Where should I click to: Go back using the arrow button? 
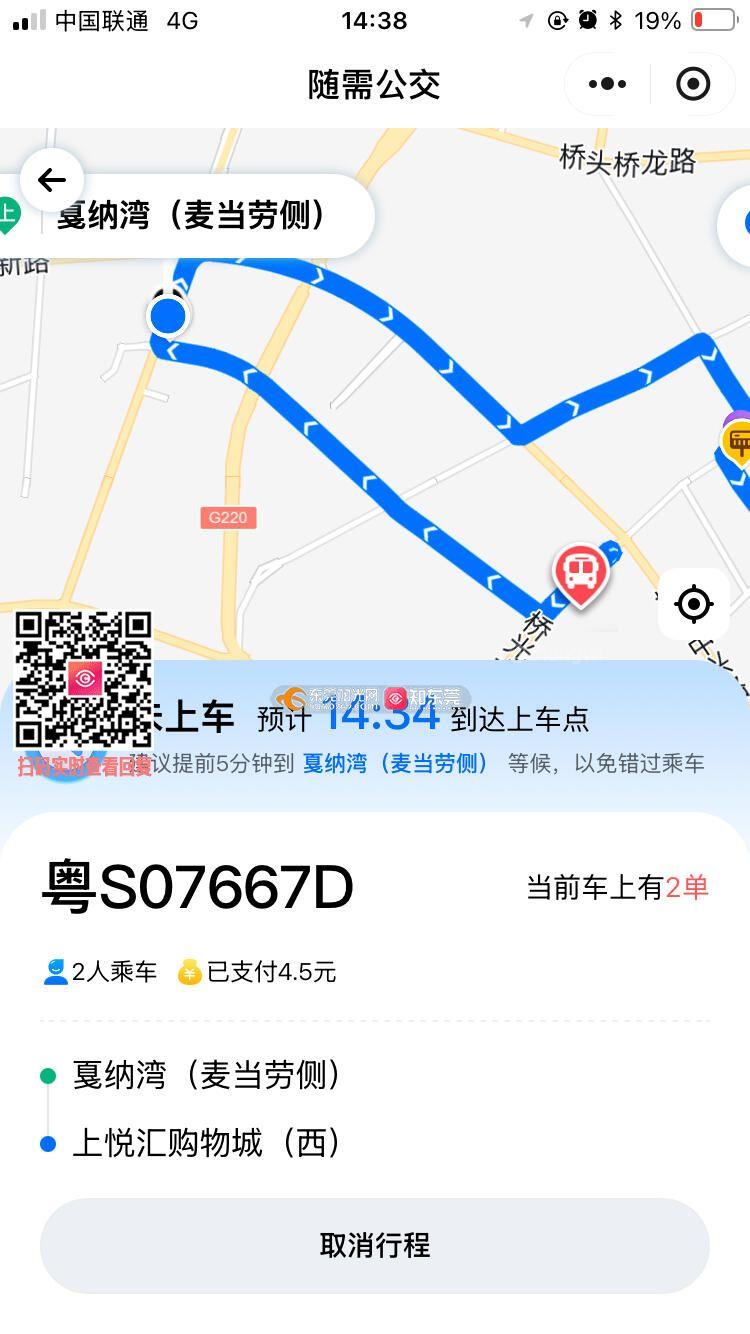pos(51,180)
